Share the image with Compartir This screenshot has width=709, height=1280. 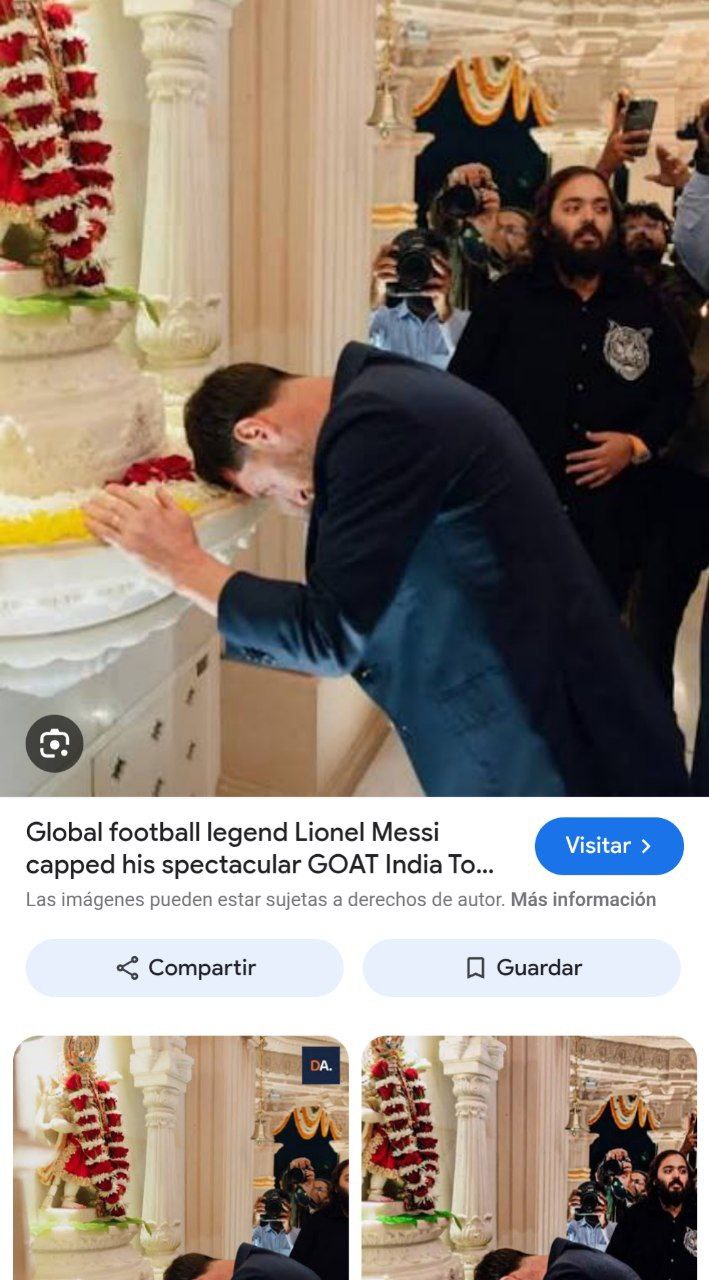185,968
